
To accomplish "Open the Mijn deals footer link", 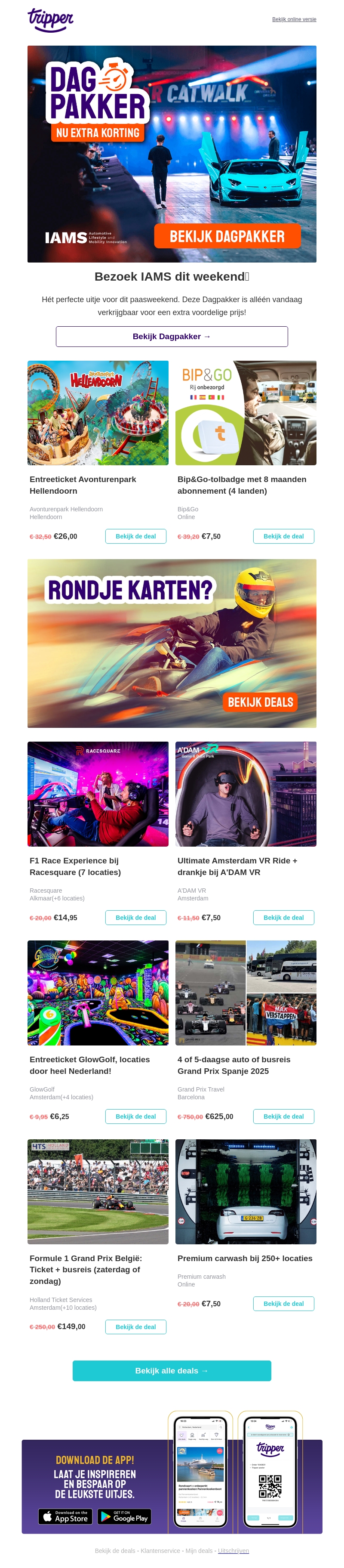I will [x=199, y=1550].
